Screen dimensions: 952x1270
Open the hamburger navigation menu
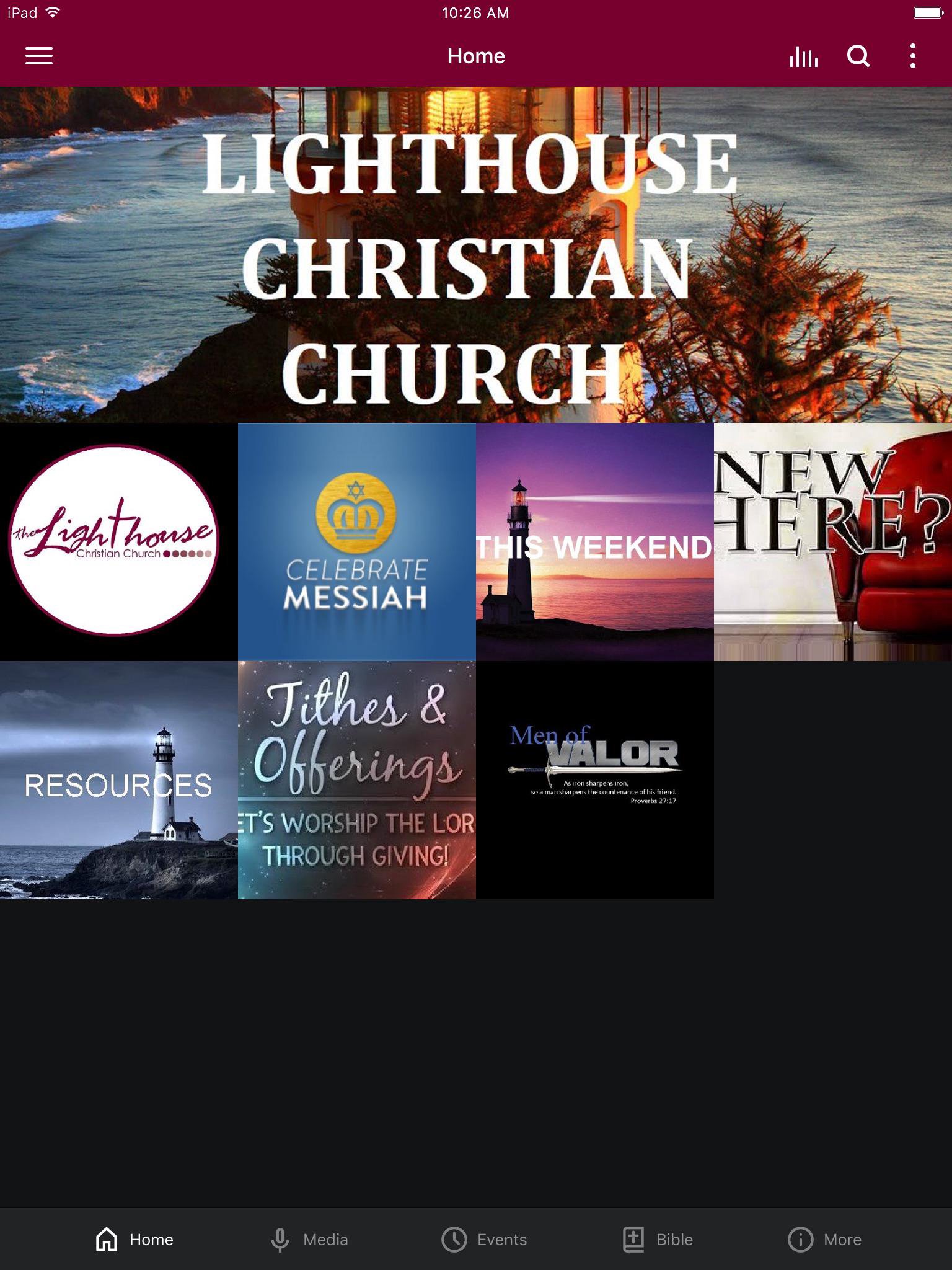click(38, 56)
